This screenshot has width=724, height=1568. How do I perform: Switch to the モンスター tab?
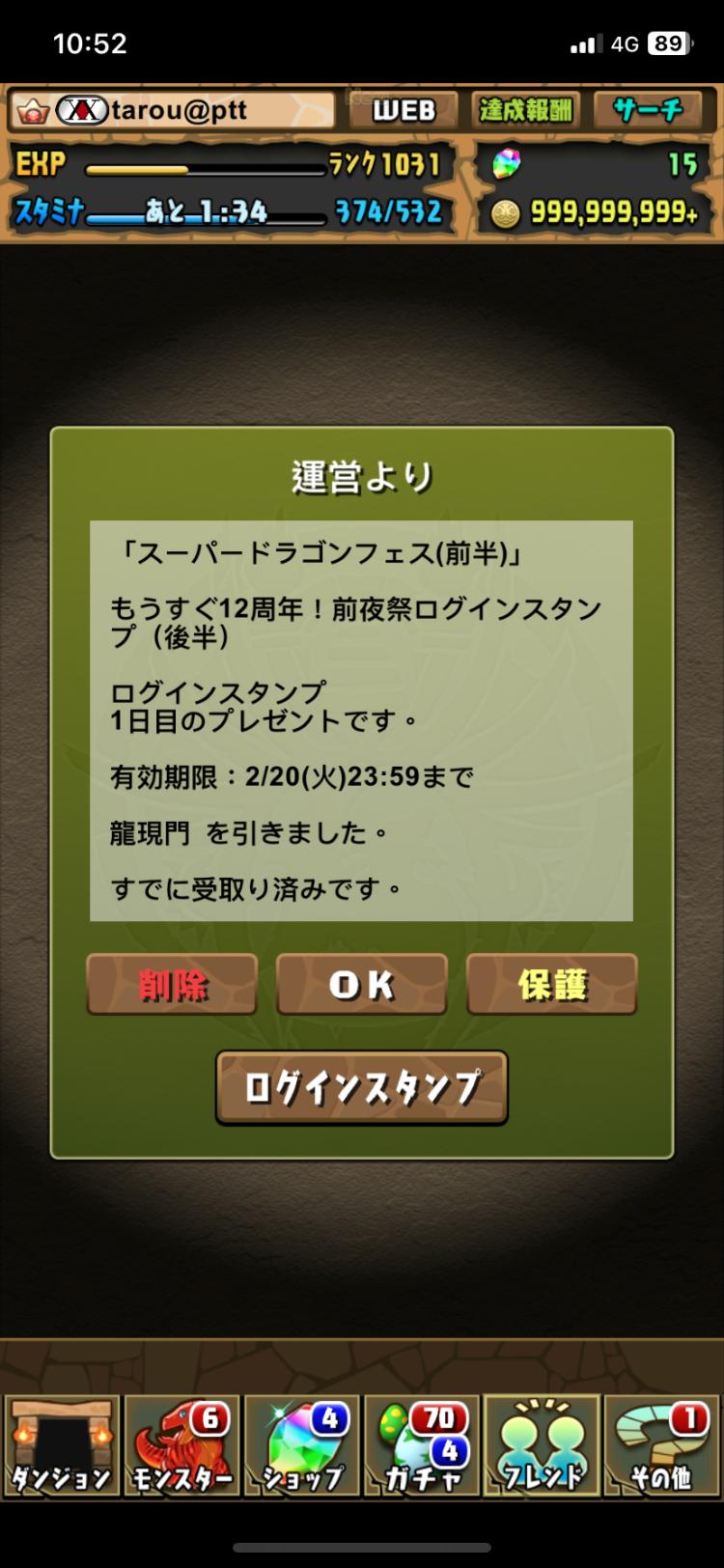181,1445
